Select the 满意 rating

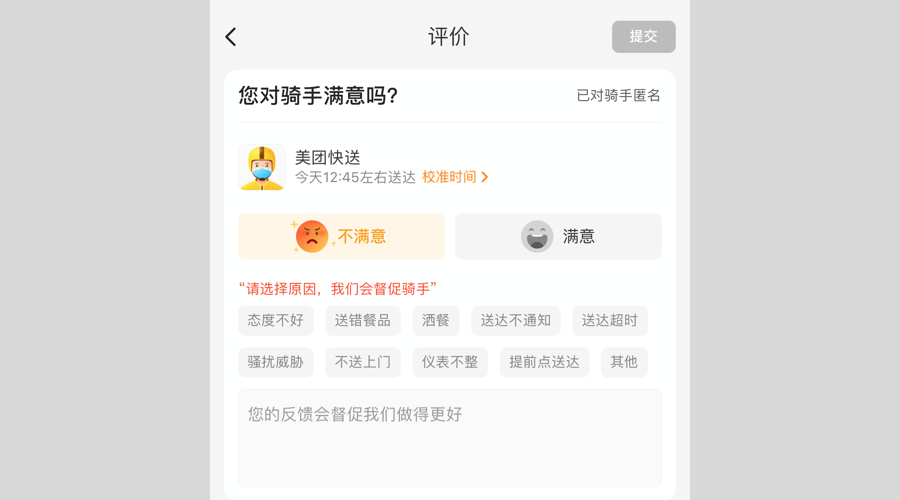(558, 237)
